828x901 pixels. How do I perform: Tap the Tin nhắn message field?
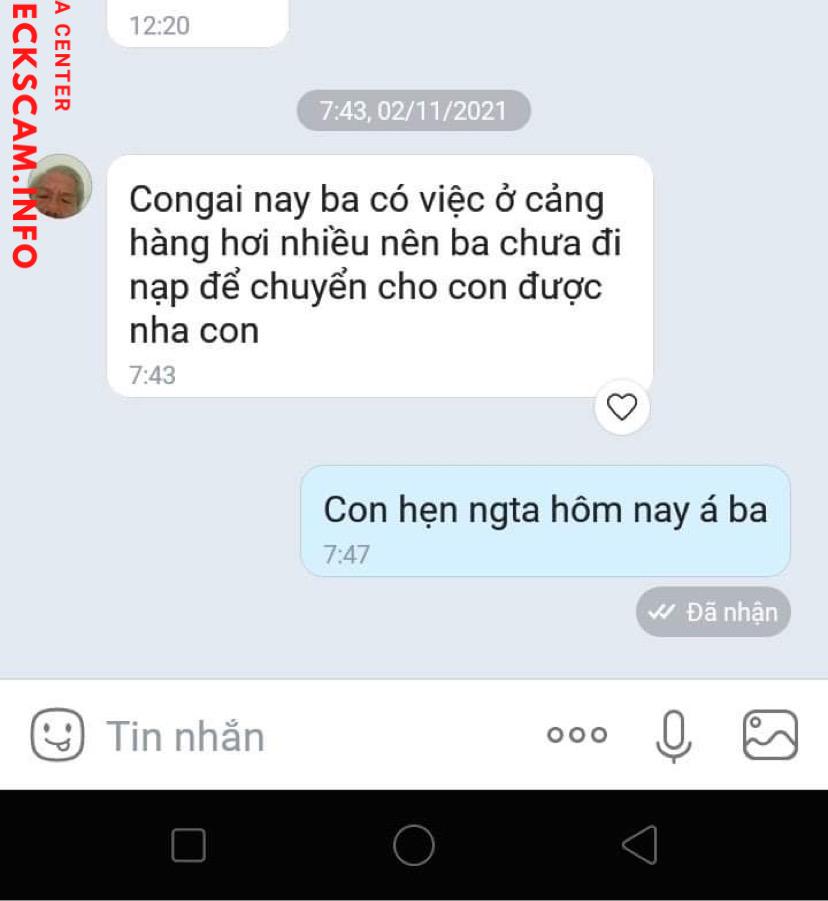[300, 736]
